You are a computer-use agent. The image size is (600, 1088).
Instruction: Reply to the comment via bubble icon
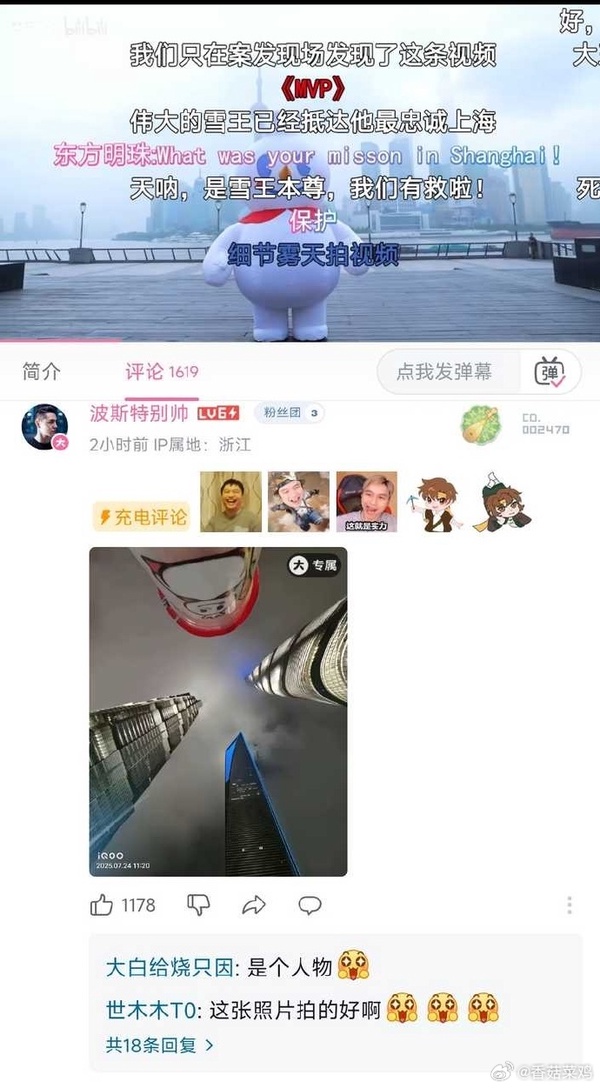pos(310,905)
